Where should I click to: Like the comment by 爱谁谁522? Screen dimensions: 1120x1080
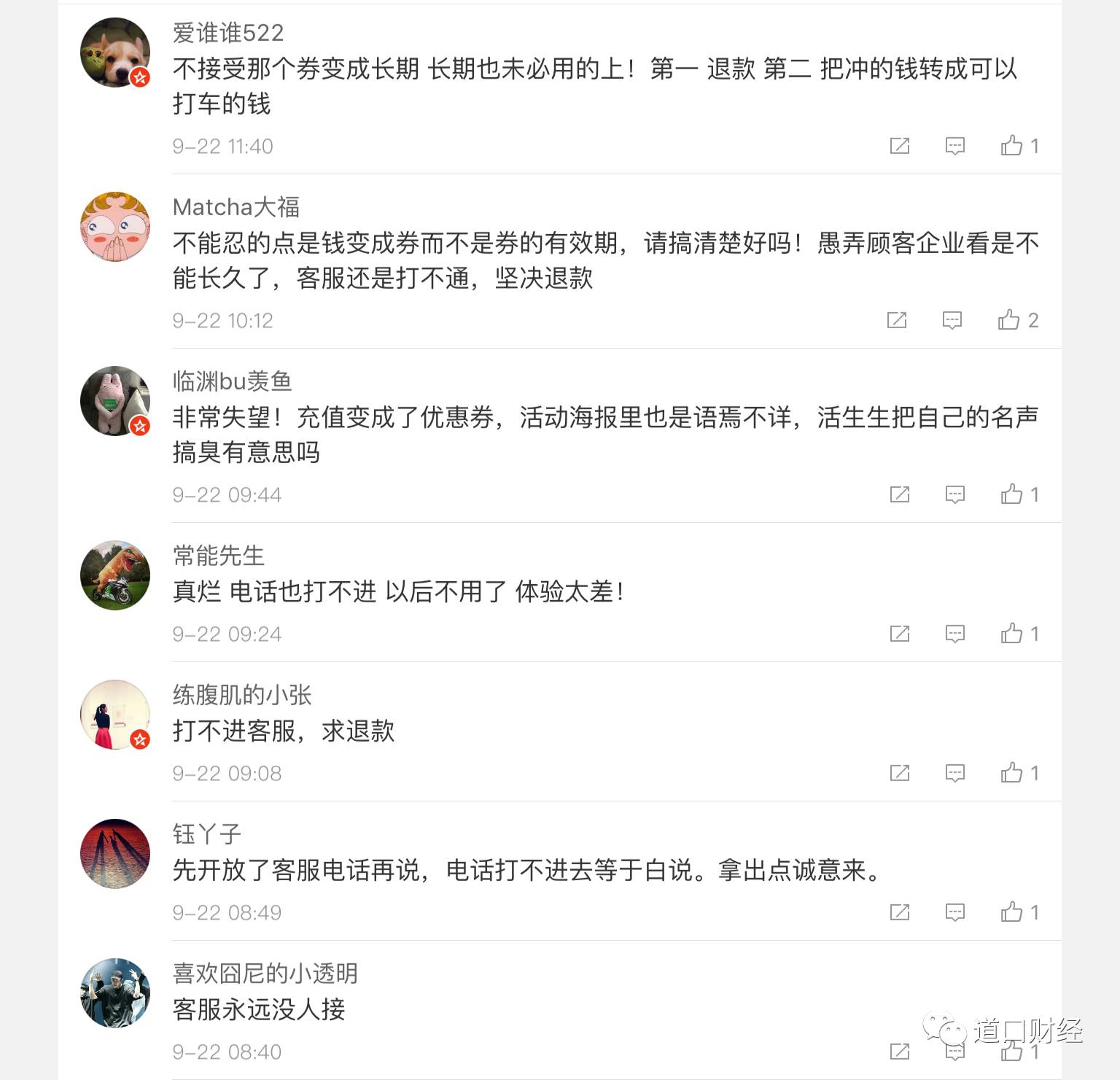[x=1012, y=146]
